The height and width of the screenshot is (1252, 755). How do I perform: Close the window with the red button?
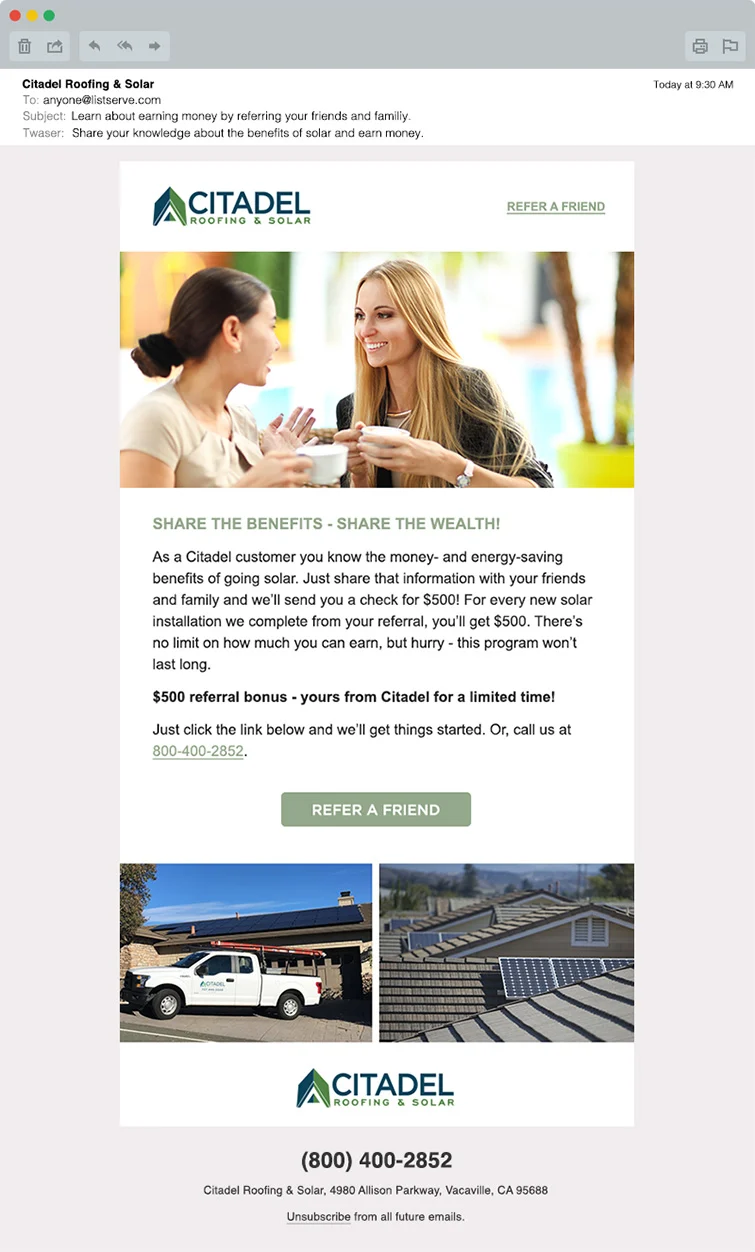[x=15, y=16]
